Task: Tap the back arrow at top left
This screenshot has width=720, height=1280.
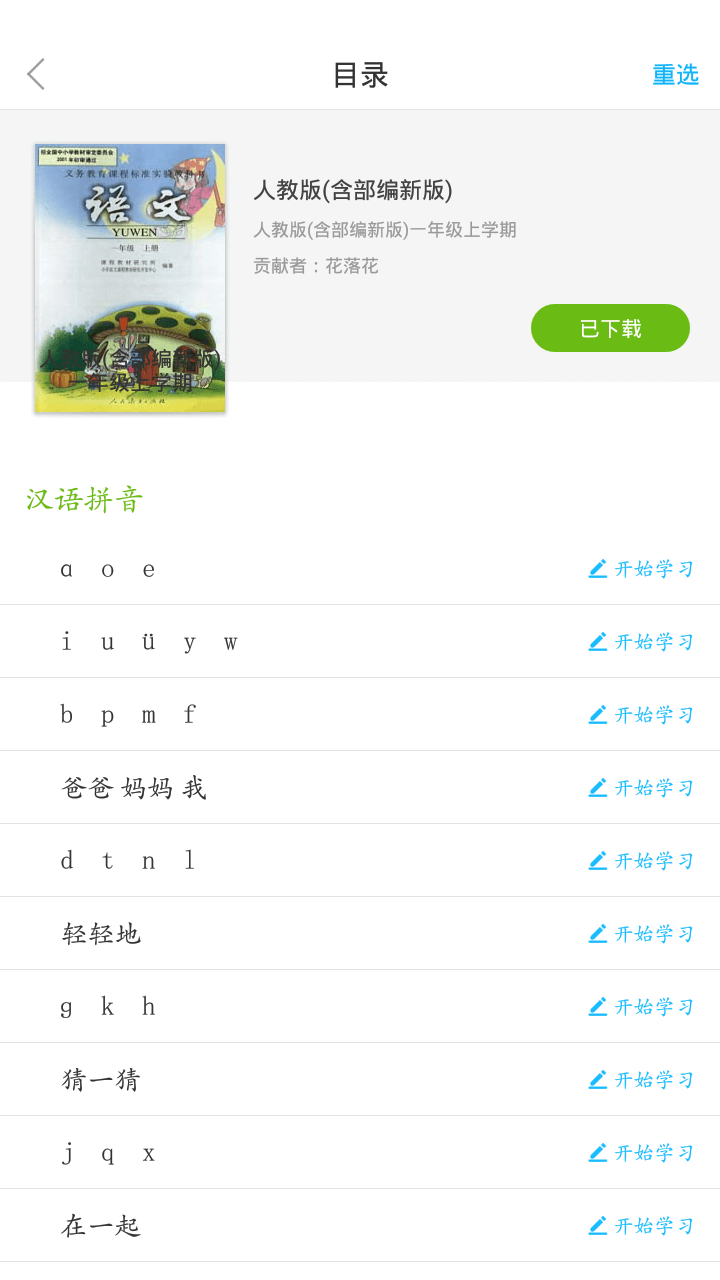Action: (35, 74)
